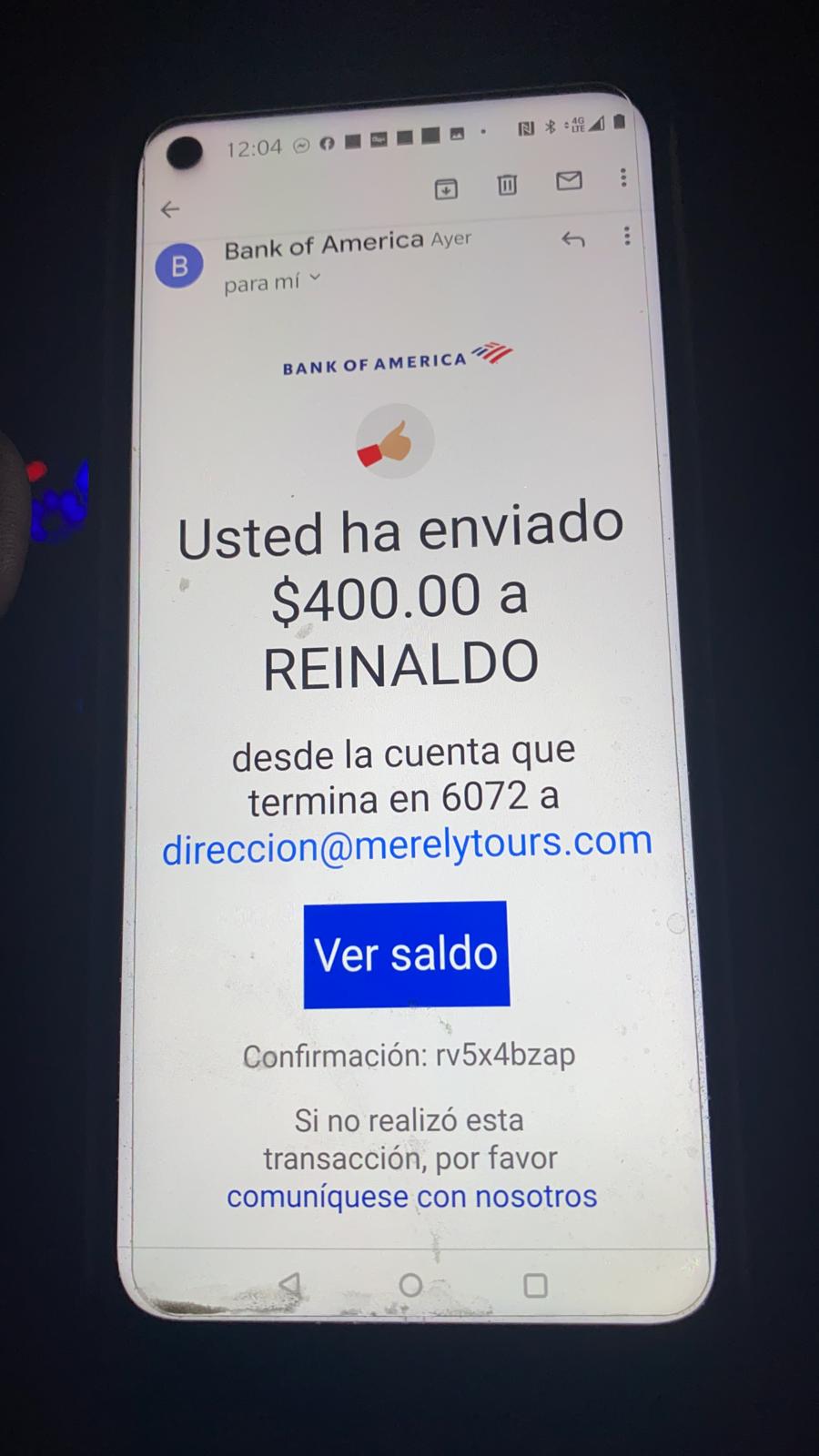
Task: Mark the email as unread
Action: 569,181
